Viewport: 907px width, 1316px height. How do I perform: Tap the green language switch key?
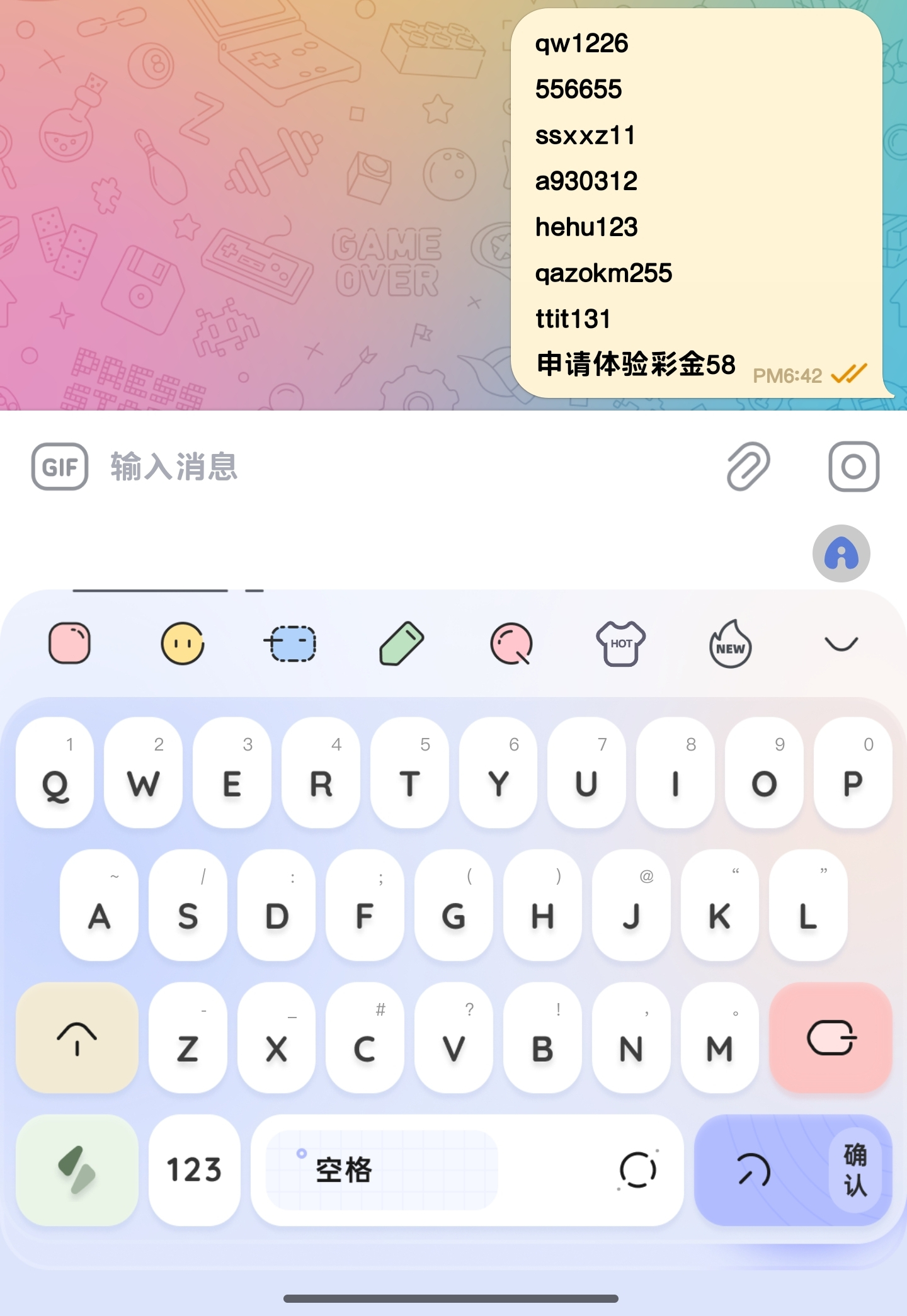[x=77, y=1170]
